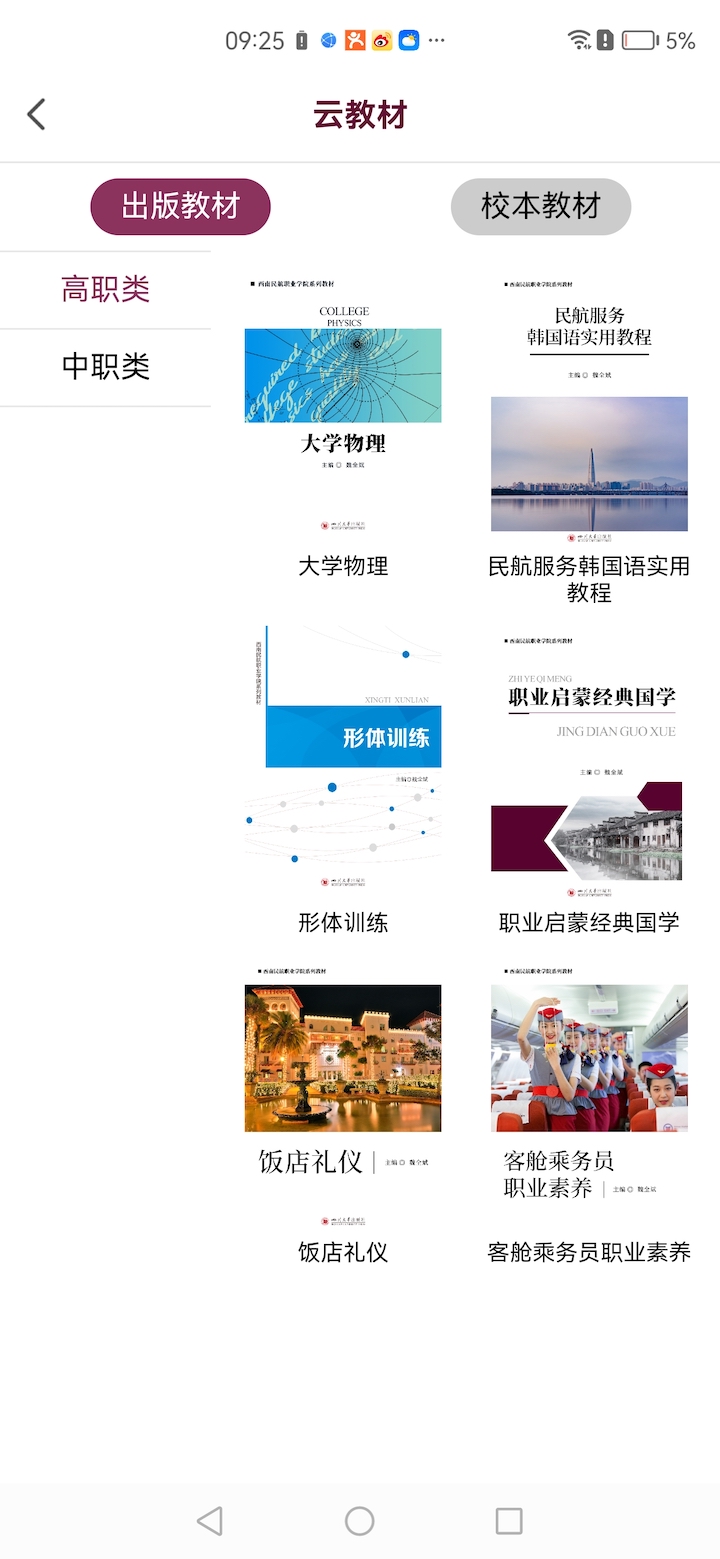
Task: Tap the circle Home navigation key
Action: click(x=359, y=1521)
